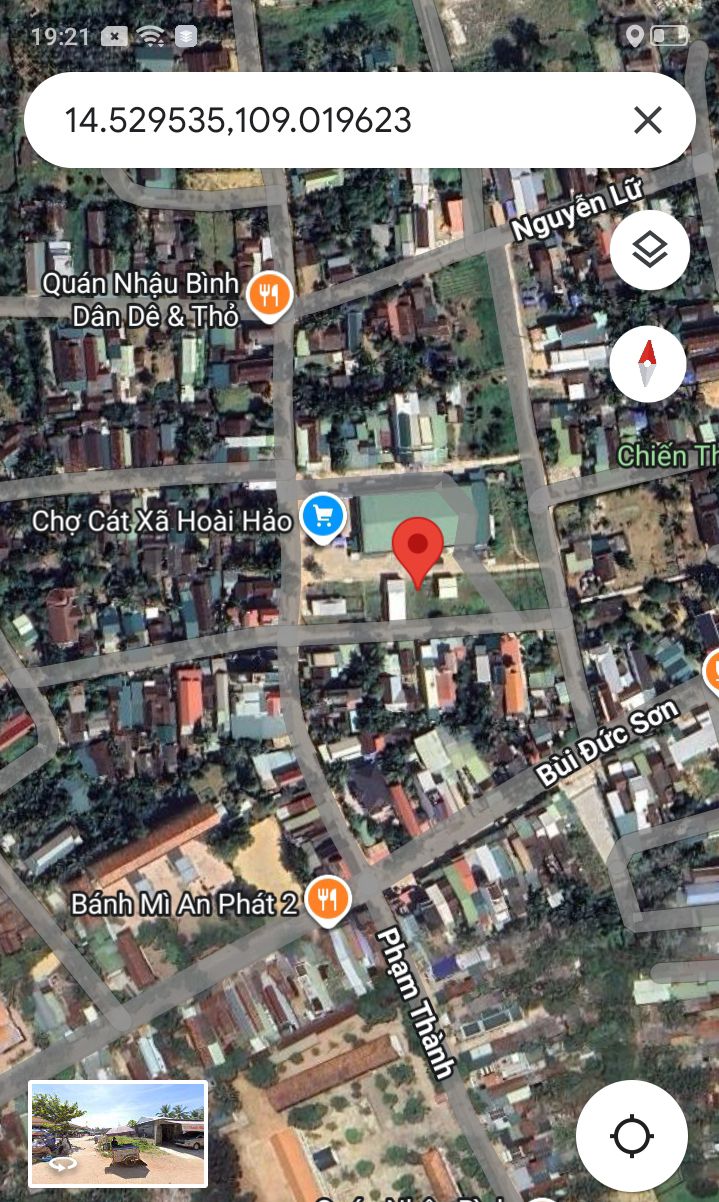Open the map layers selector
This screenshot has width=719, height=1202.
point(650,251)
